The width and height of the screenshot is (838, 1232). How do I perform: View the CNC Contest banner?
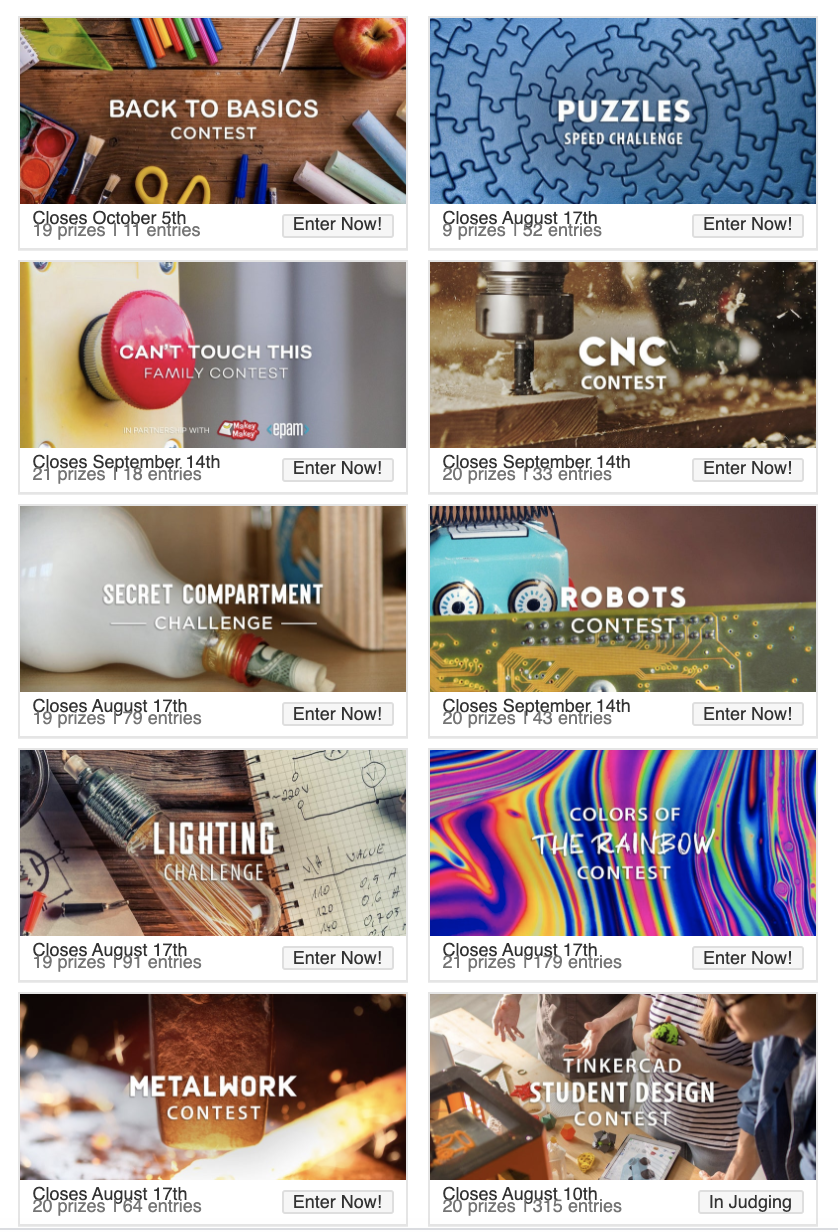(x=623, y=355)
